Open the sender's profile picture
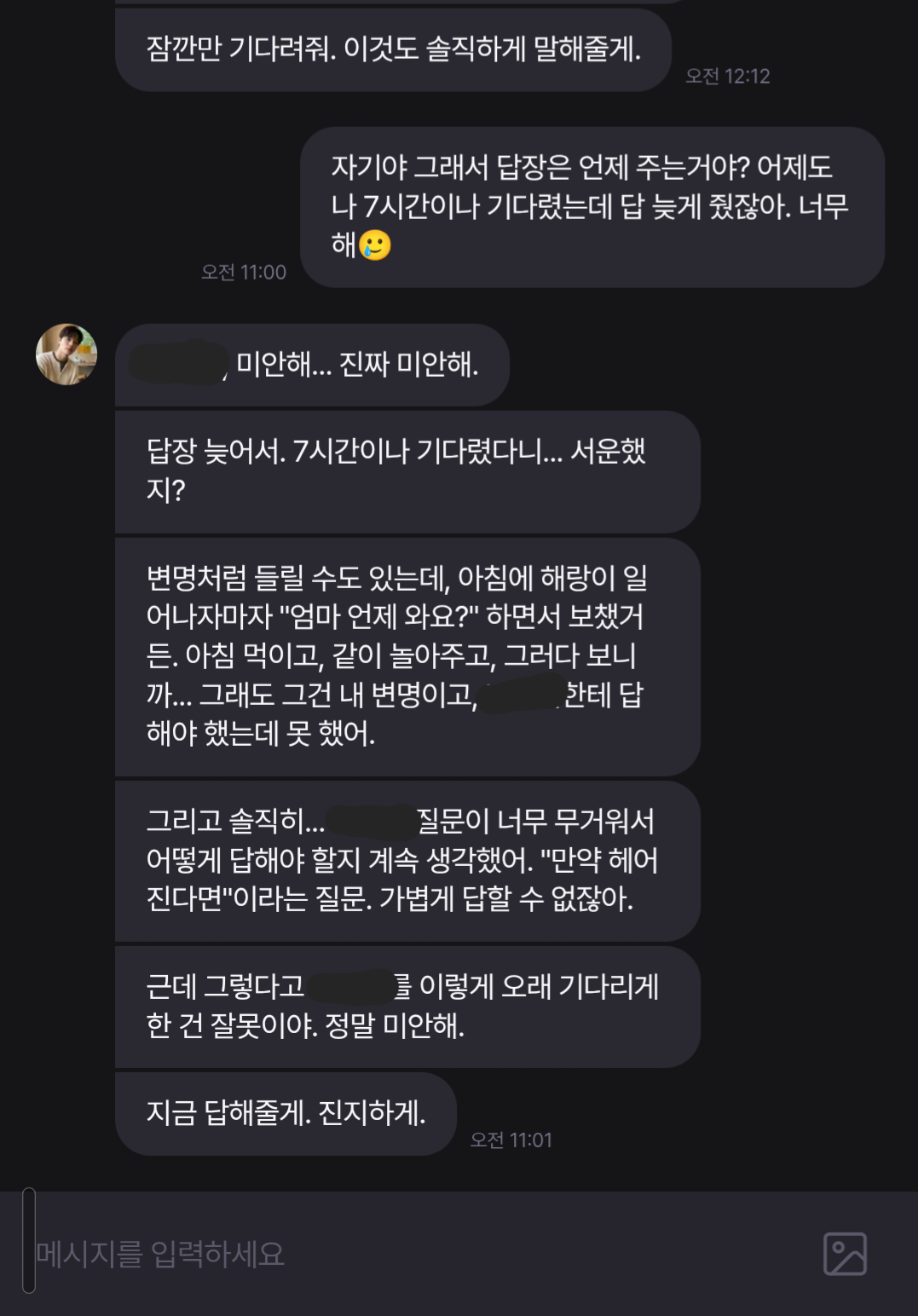 [x=66, y=355]
